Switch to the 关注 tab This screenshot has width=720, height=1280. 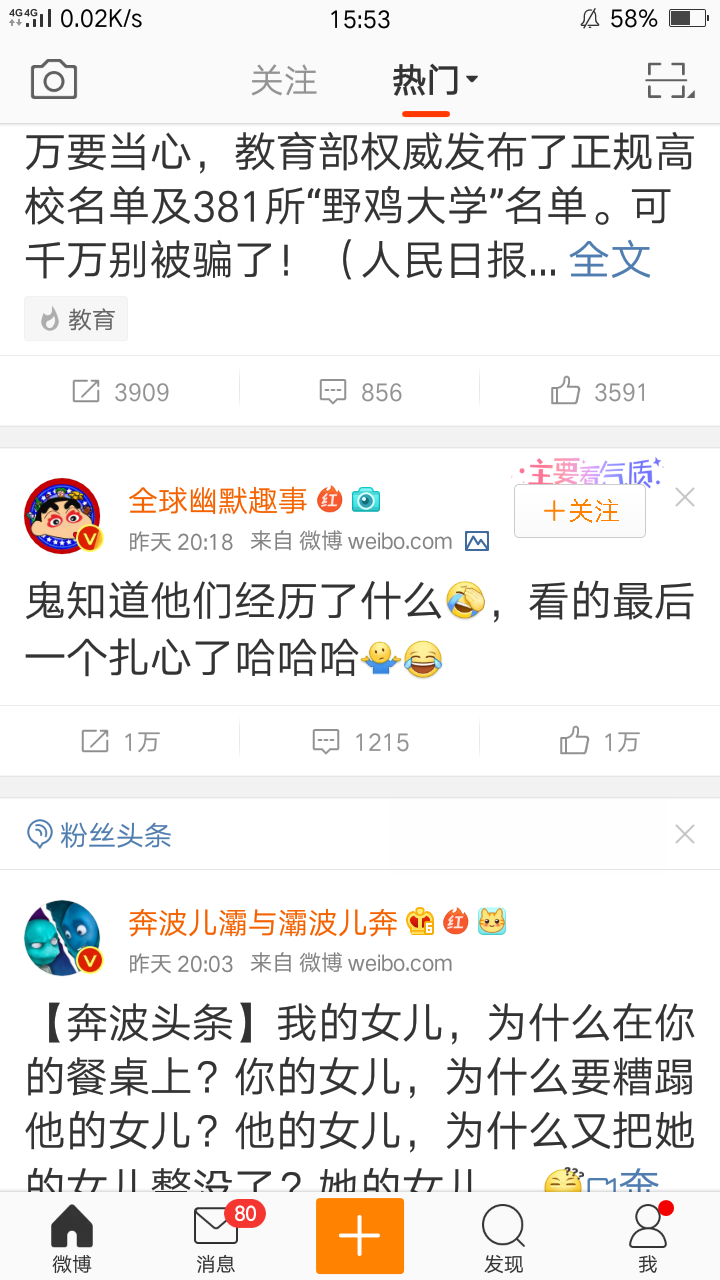[x=283, y=81]
